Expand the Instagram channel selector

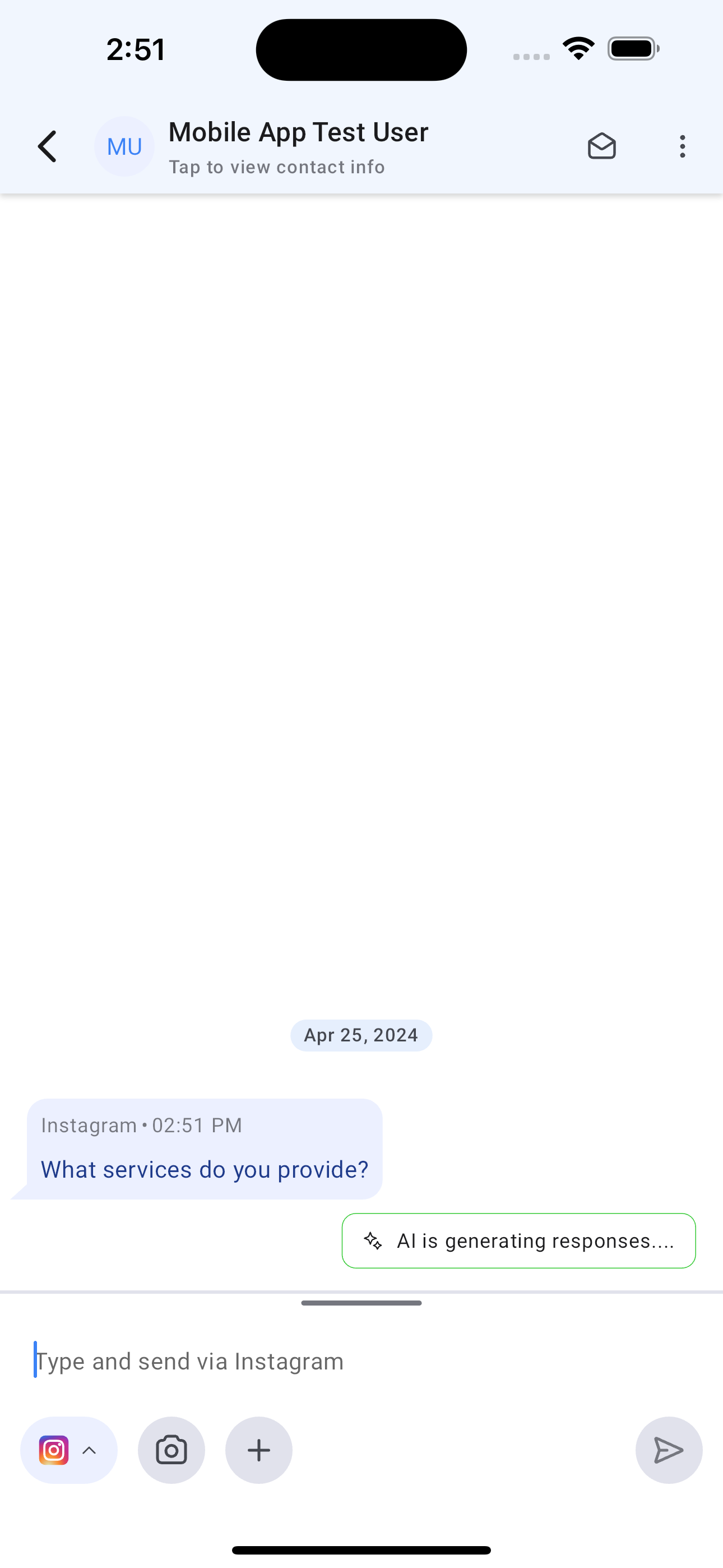[69, 1451]
